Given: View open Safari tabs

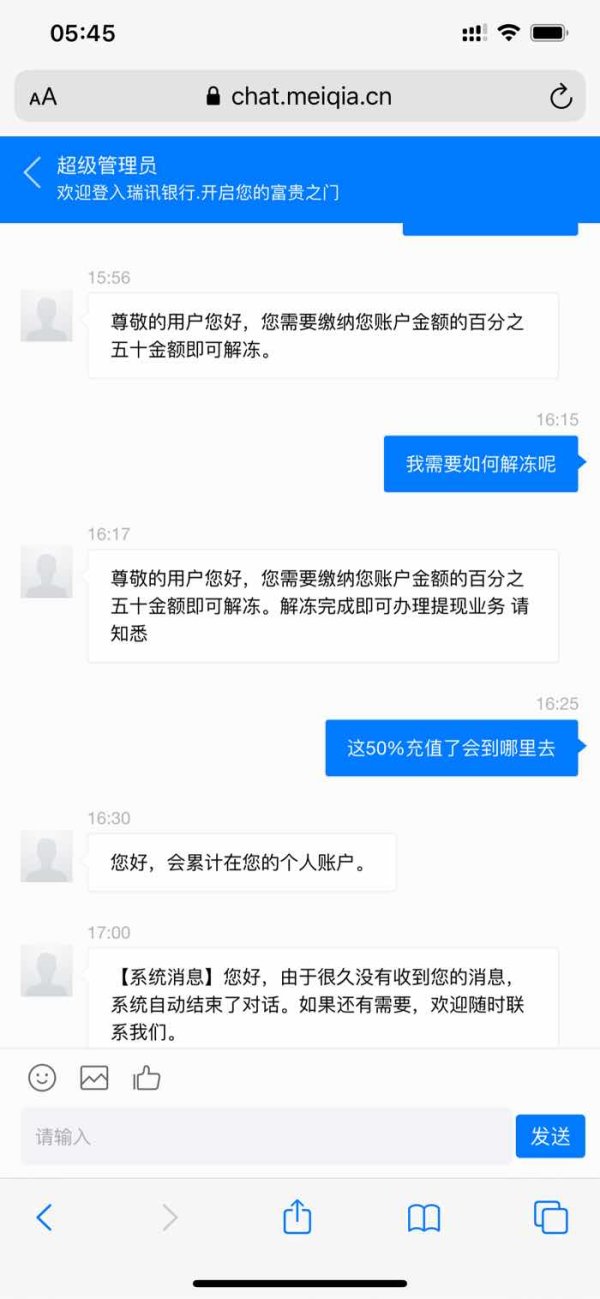Looking at the screenshot, I should click(551, 1217).
